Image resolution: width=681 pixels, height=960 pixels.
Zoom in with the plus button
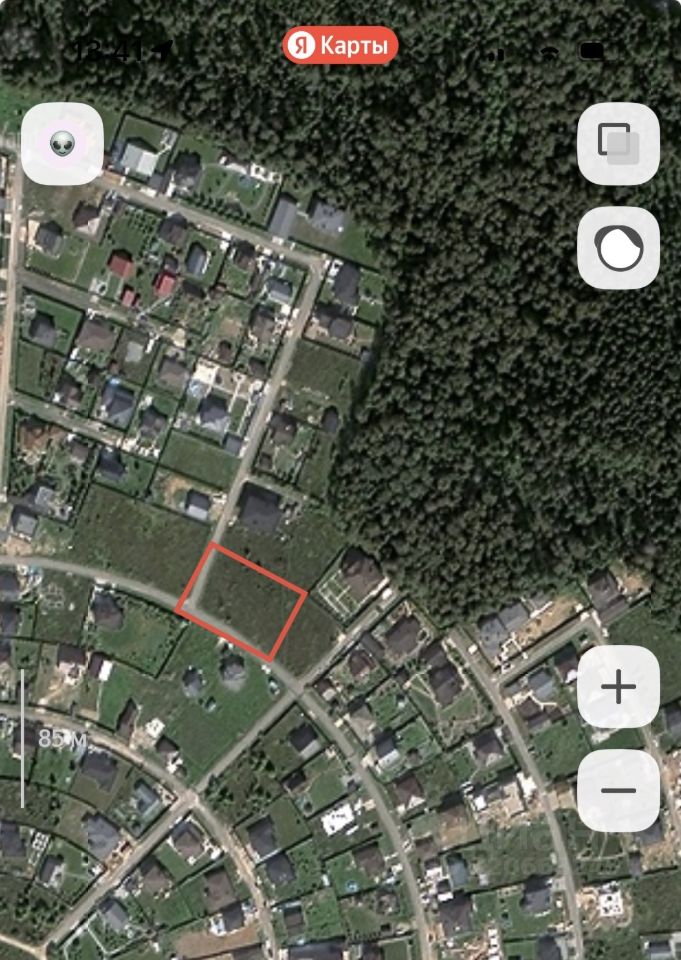pyautogui.click(x=618, y=687)
